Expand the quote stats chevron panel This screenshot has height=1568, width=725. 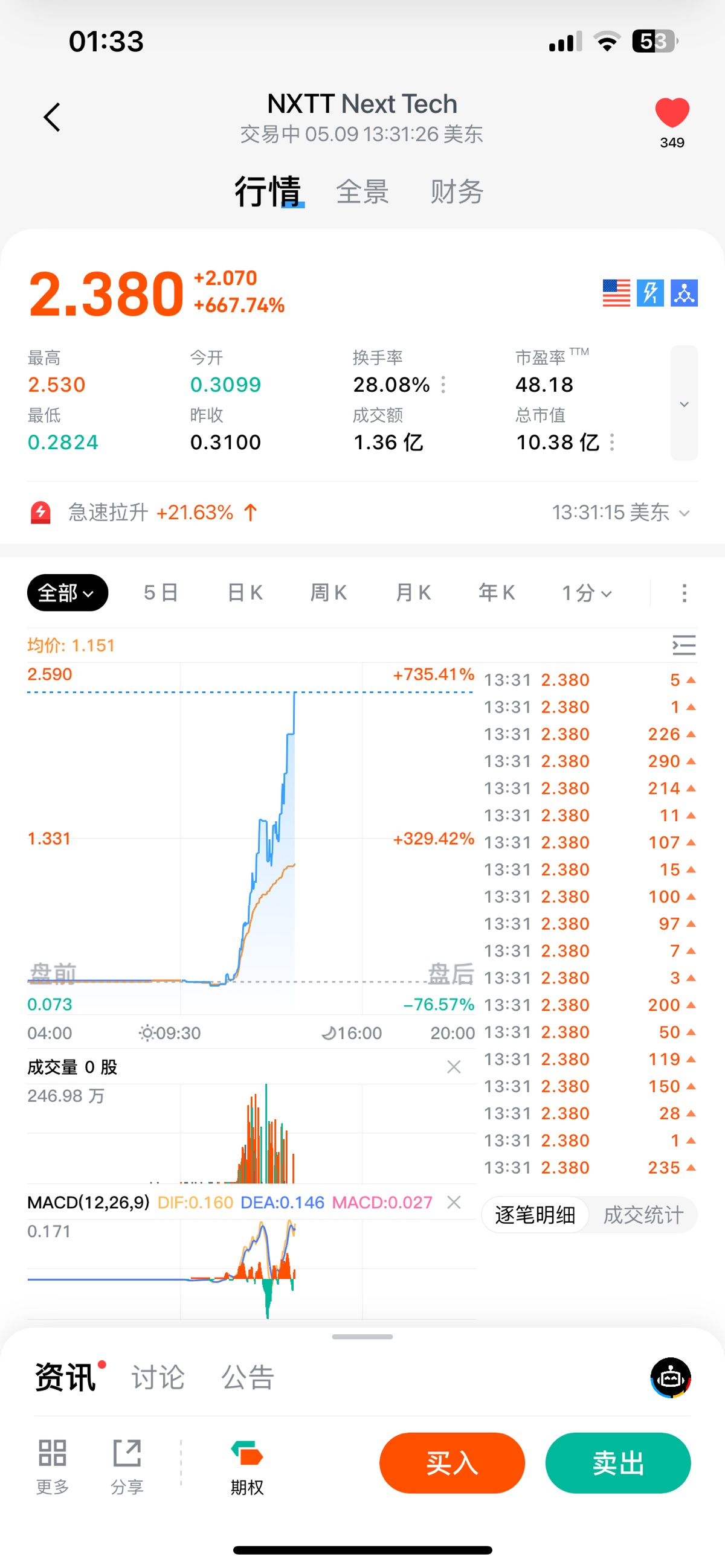[683, 403]
